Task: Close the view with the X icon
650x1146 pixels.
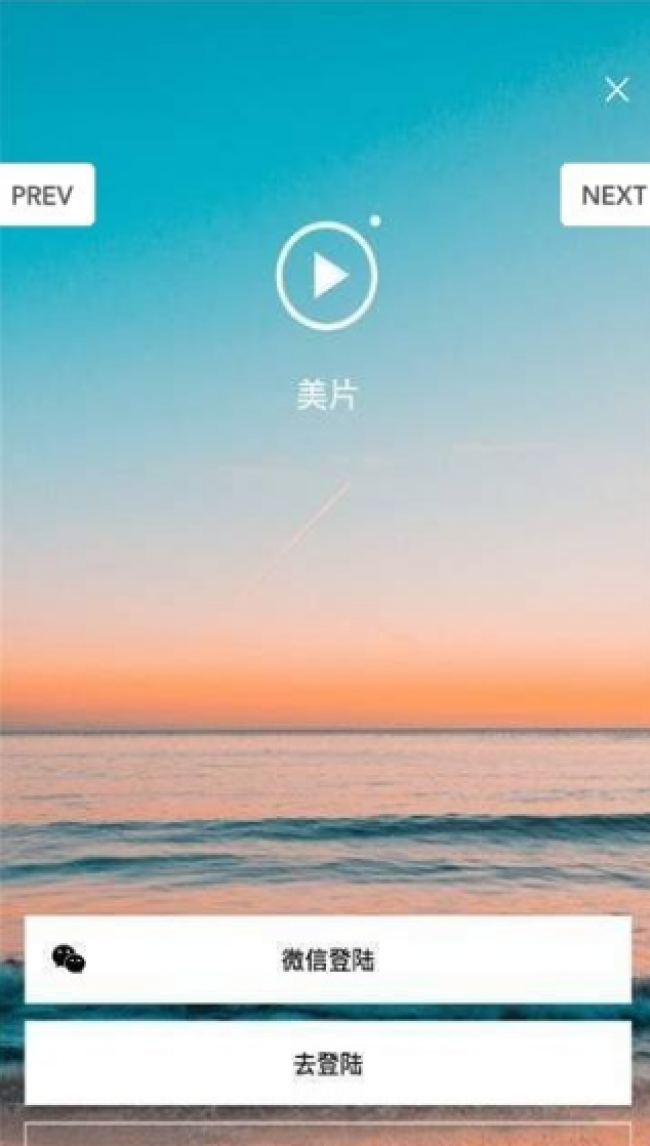Action: 617,90
